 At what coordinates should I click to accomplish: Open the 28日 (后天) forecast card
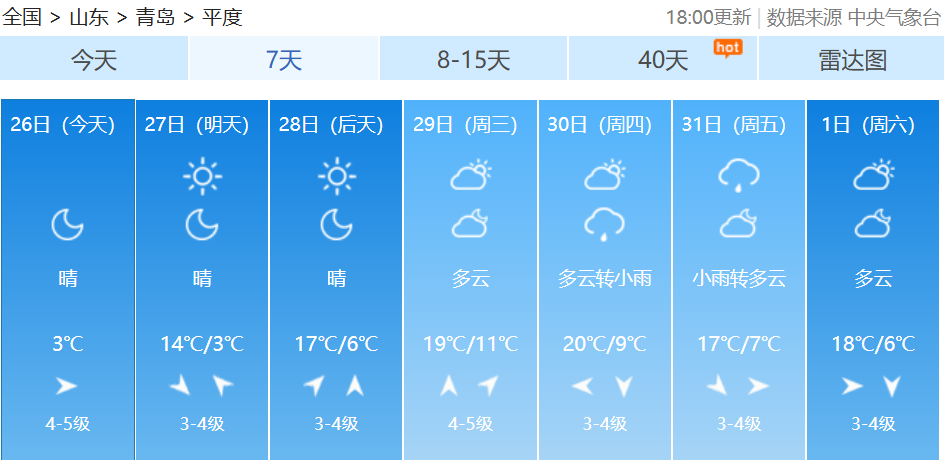click(336, 279)
